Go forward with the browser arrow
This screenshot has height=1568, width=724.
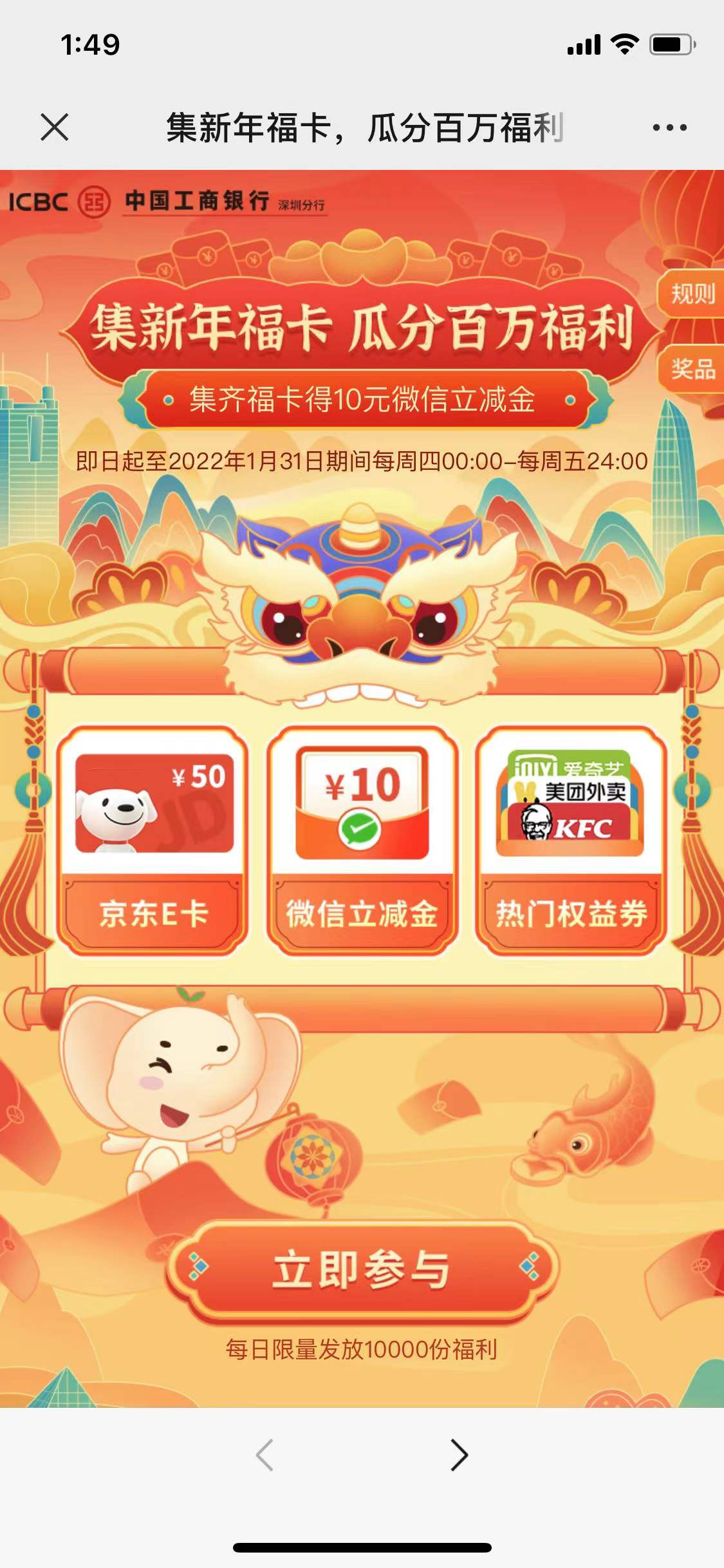coord(458,1455)
